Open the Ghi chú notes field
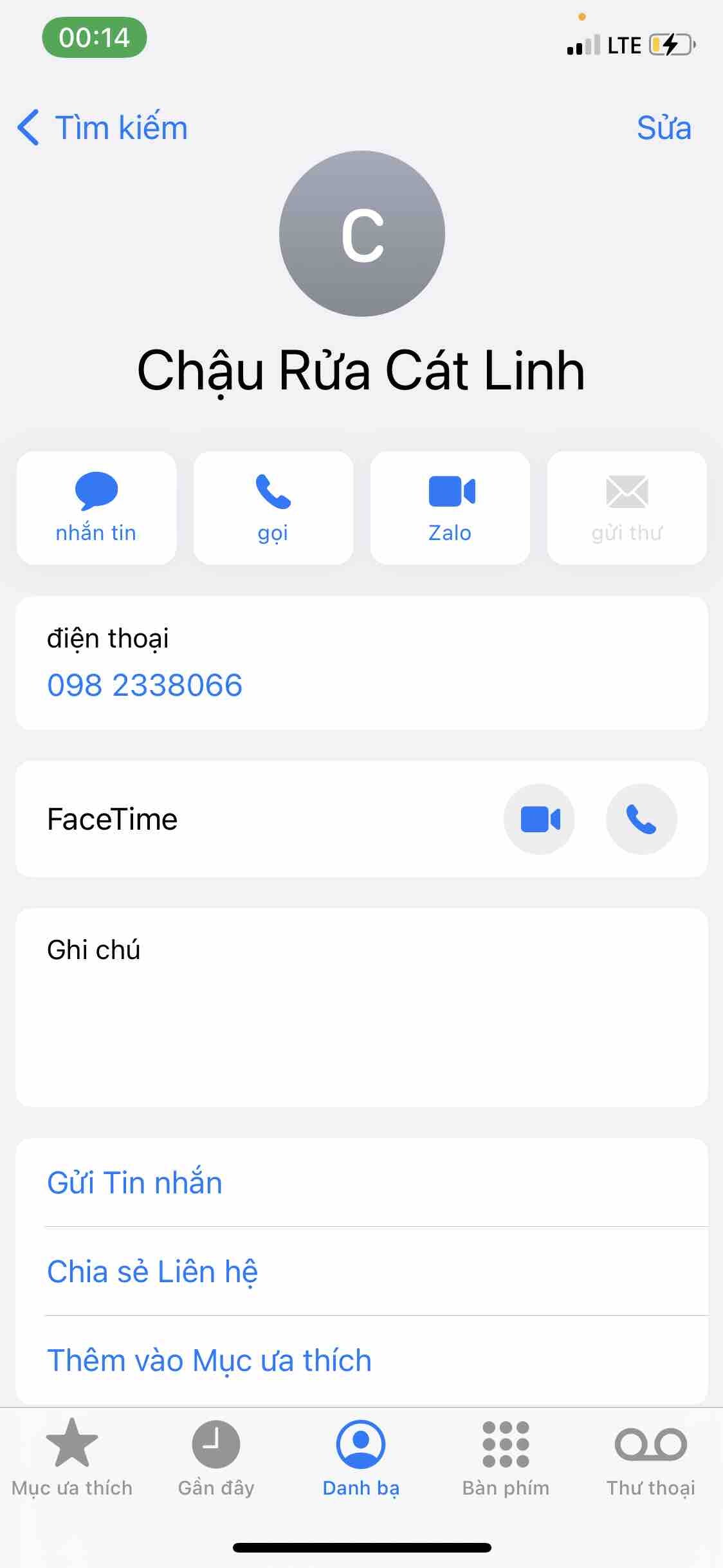Viewport: 723px width, 1568px height. 361,1007
